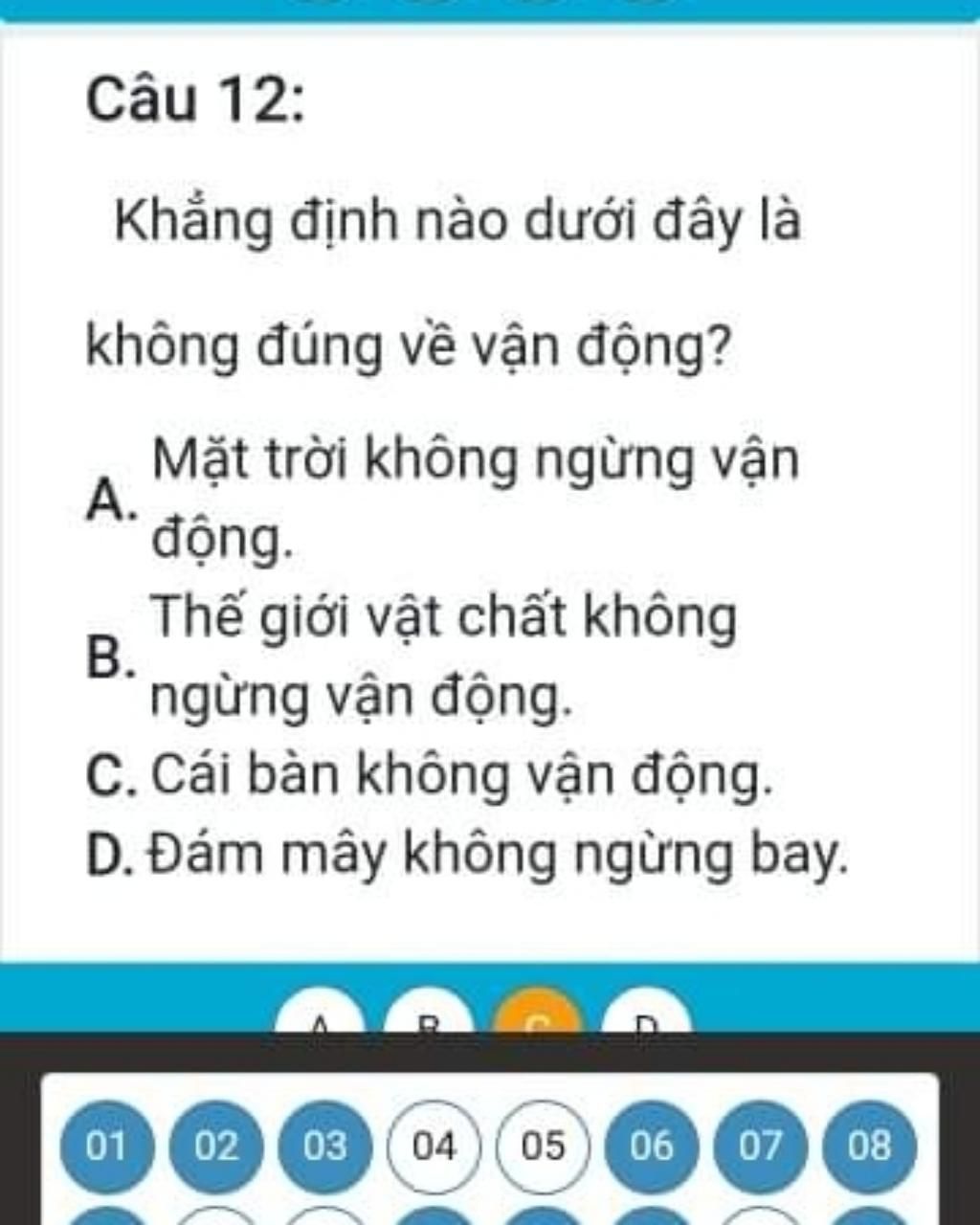Tap the highlighted answer circle C

[x=538, y=1015]
